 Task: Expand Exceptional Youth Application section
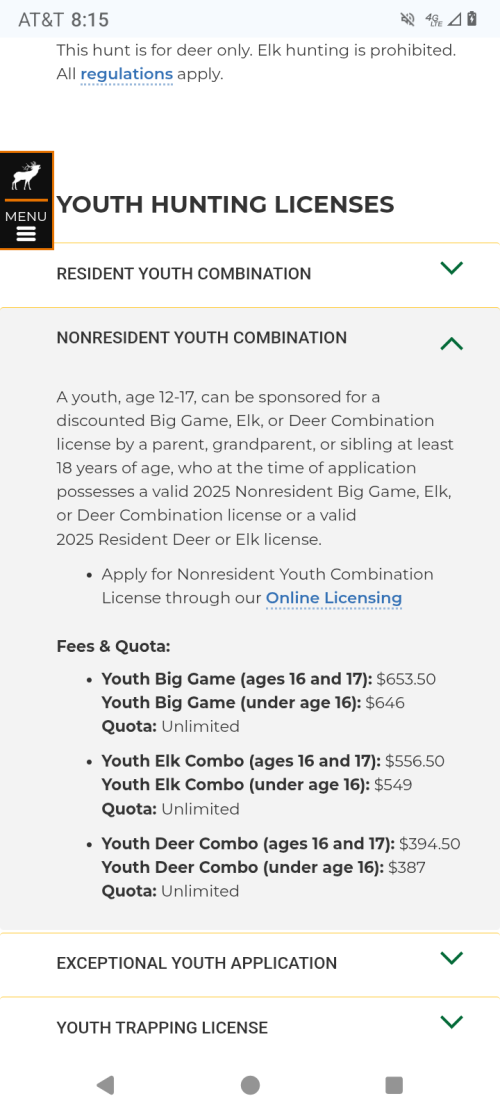[x=250, y=964]
